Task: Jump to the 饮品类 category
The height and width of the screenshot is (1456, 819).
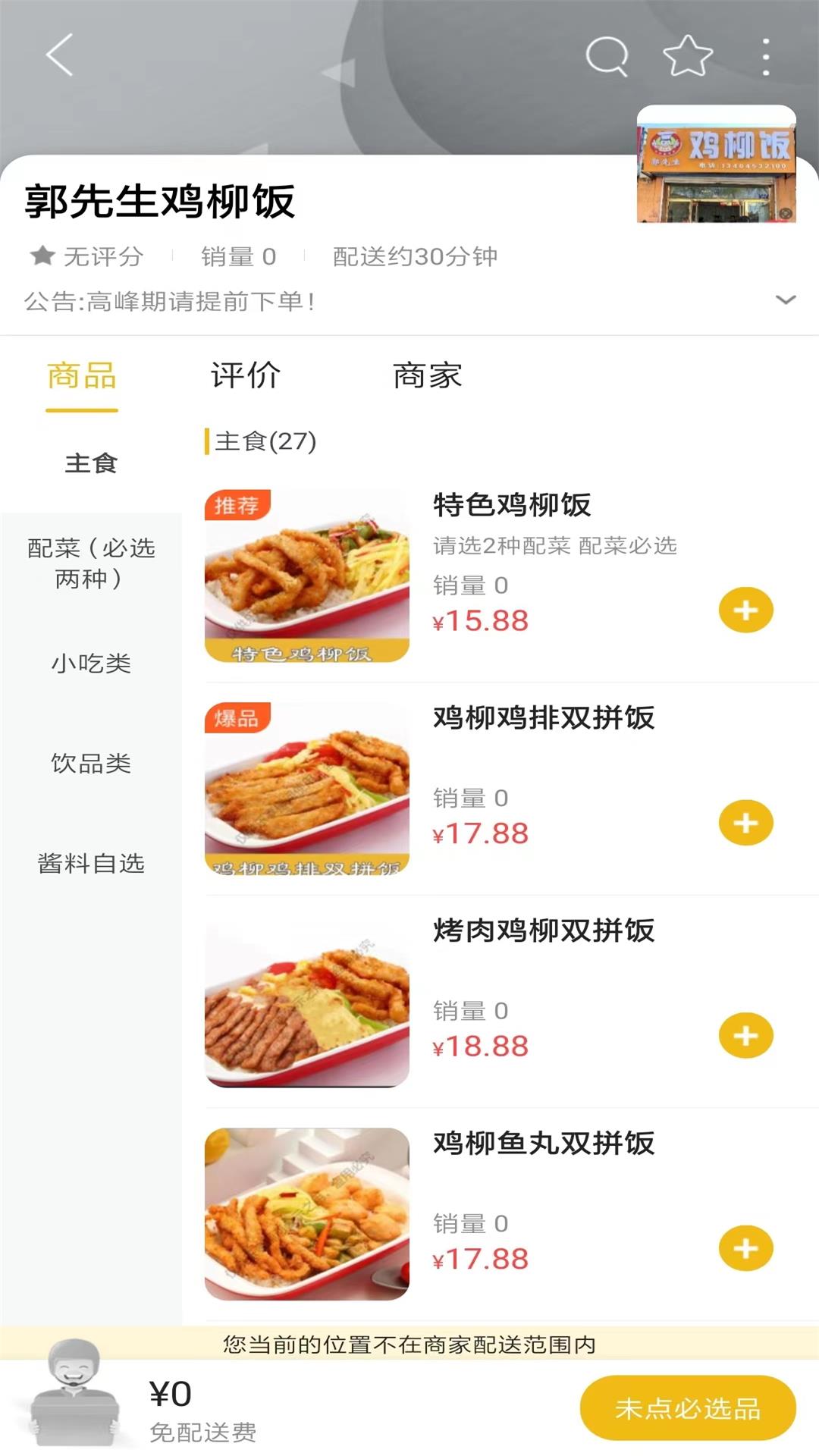Action: [x=91, y=763]
